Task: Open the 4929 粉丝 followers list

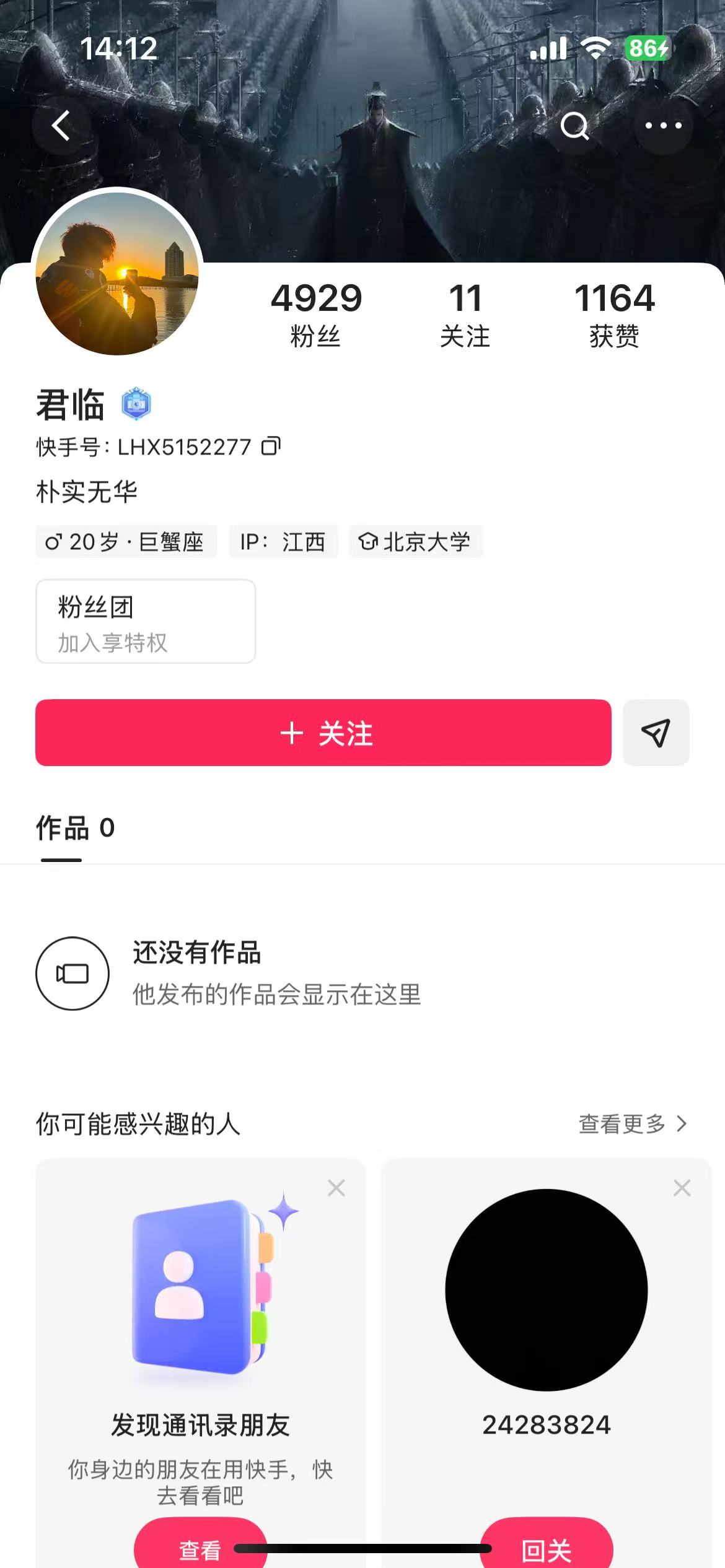Action: 316,313
